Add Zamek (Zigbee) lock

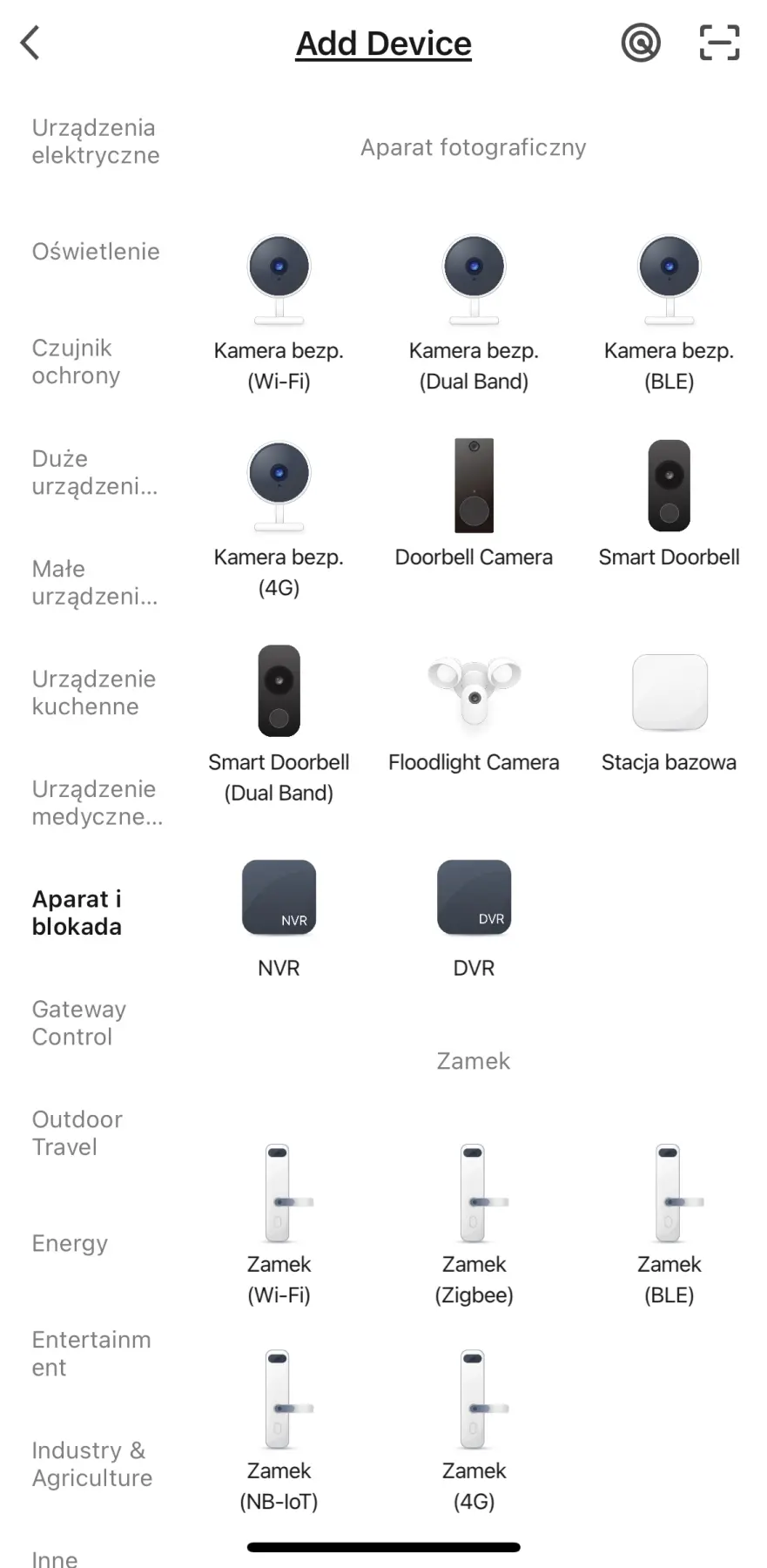point(474,1226)
